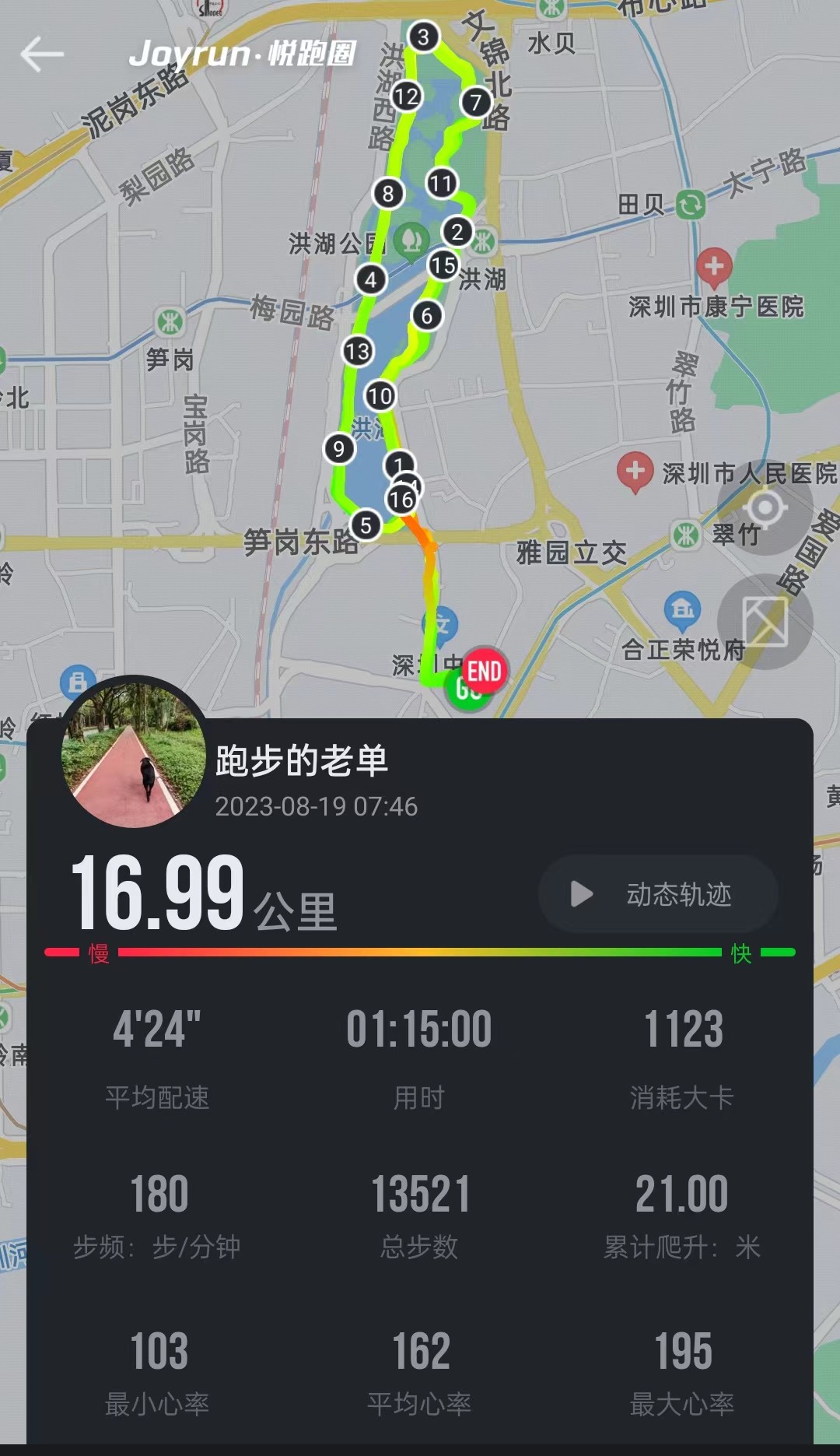Go back using the top arrow
The image size is (840, 1456).
click(x=42, y=54)
